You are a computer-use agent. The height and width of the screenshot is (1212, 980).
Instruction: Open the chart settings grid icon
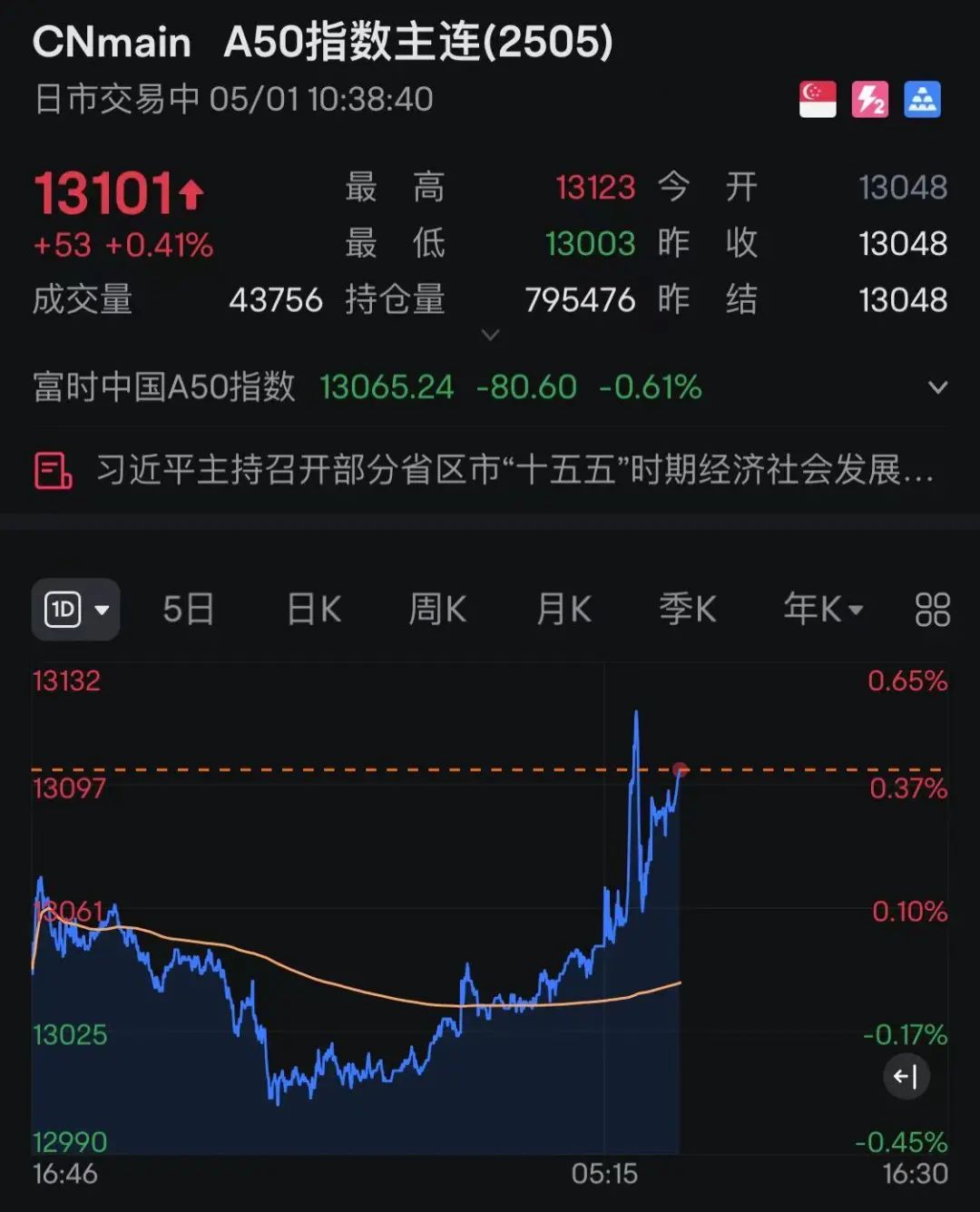pos(932,610)
